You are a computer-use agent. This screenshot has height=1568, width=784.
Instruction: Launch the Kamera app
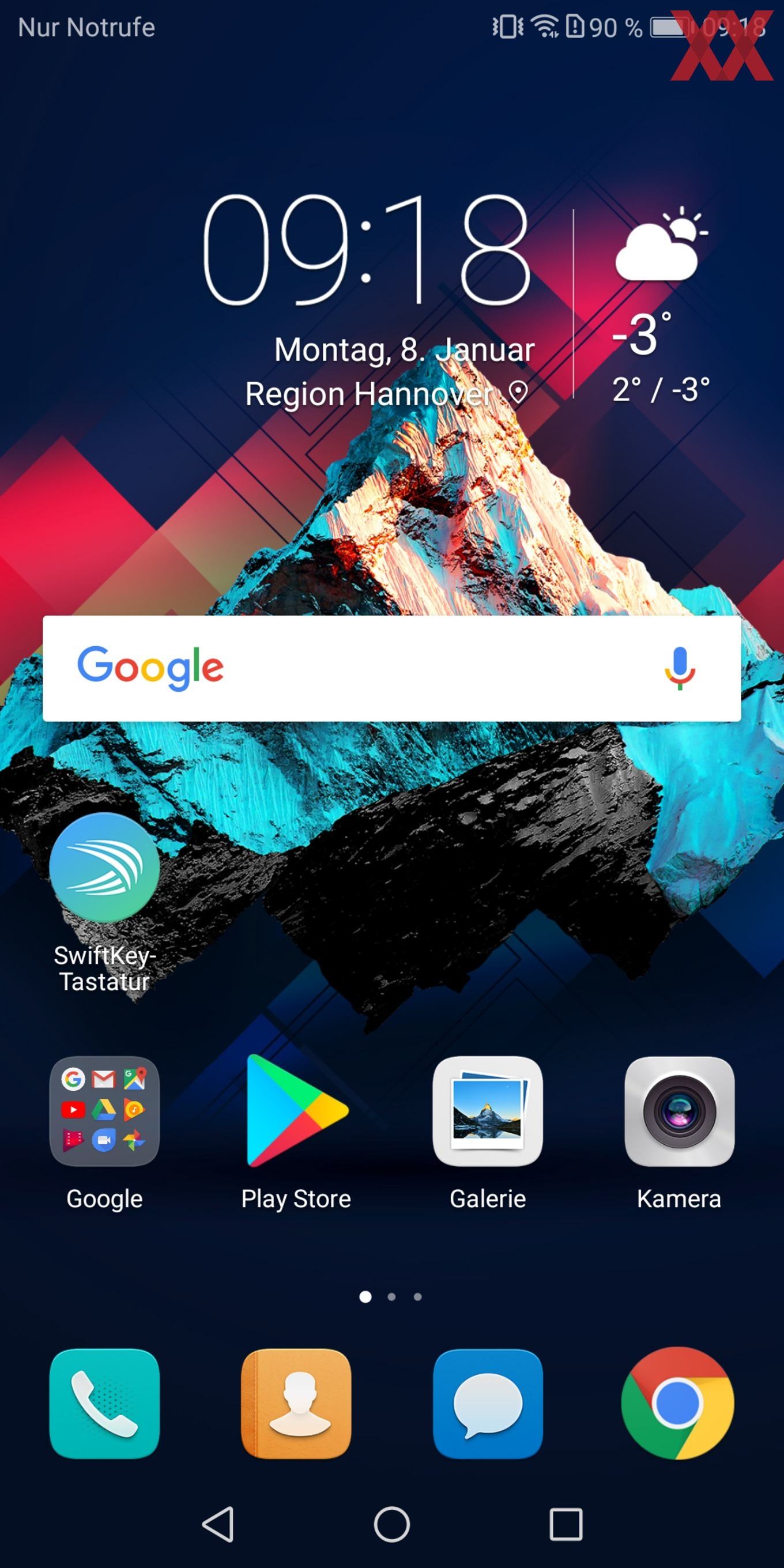[x=679, y=1111]
